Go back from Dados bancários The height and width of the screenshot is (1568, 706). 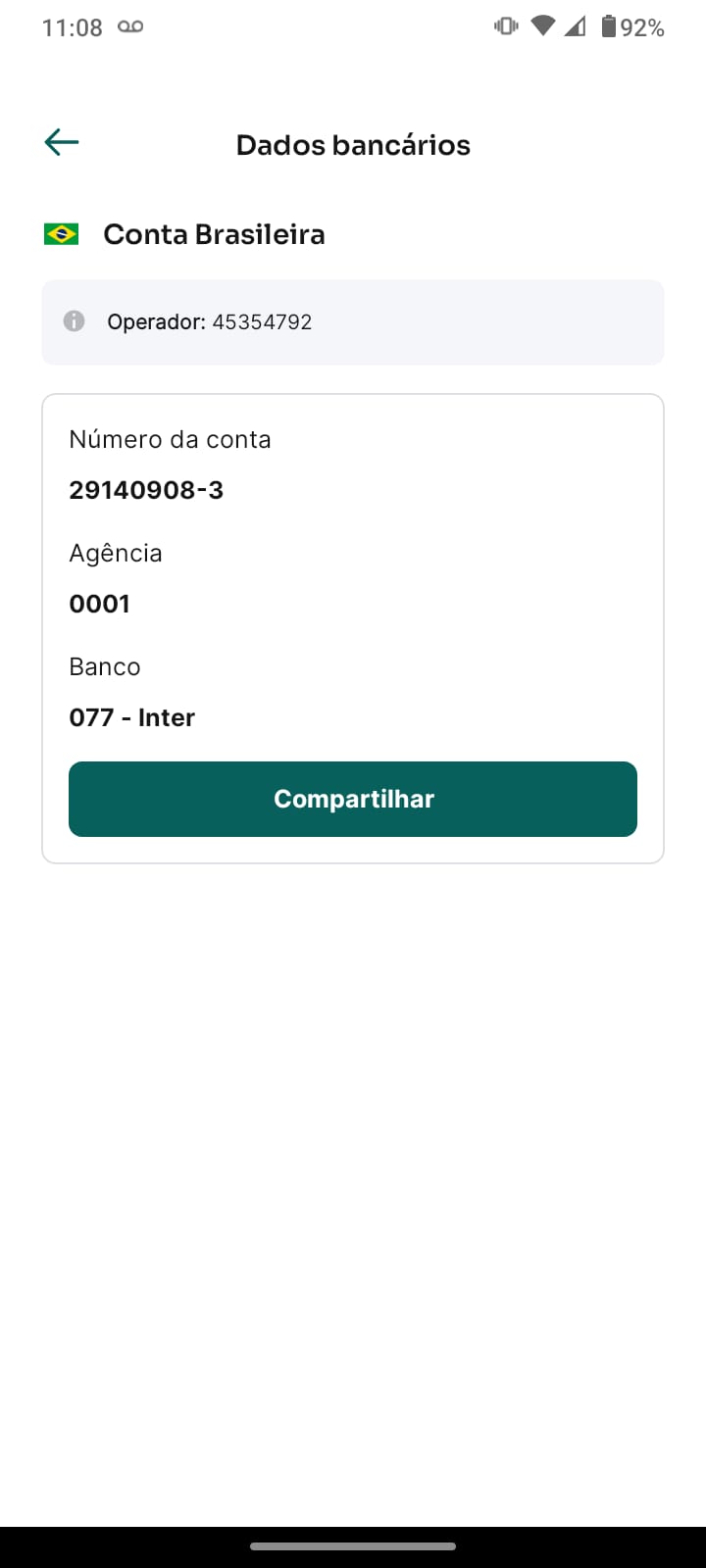61,143
